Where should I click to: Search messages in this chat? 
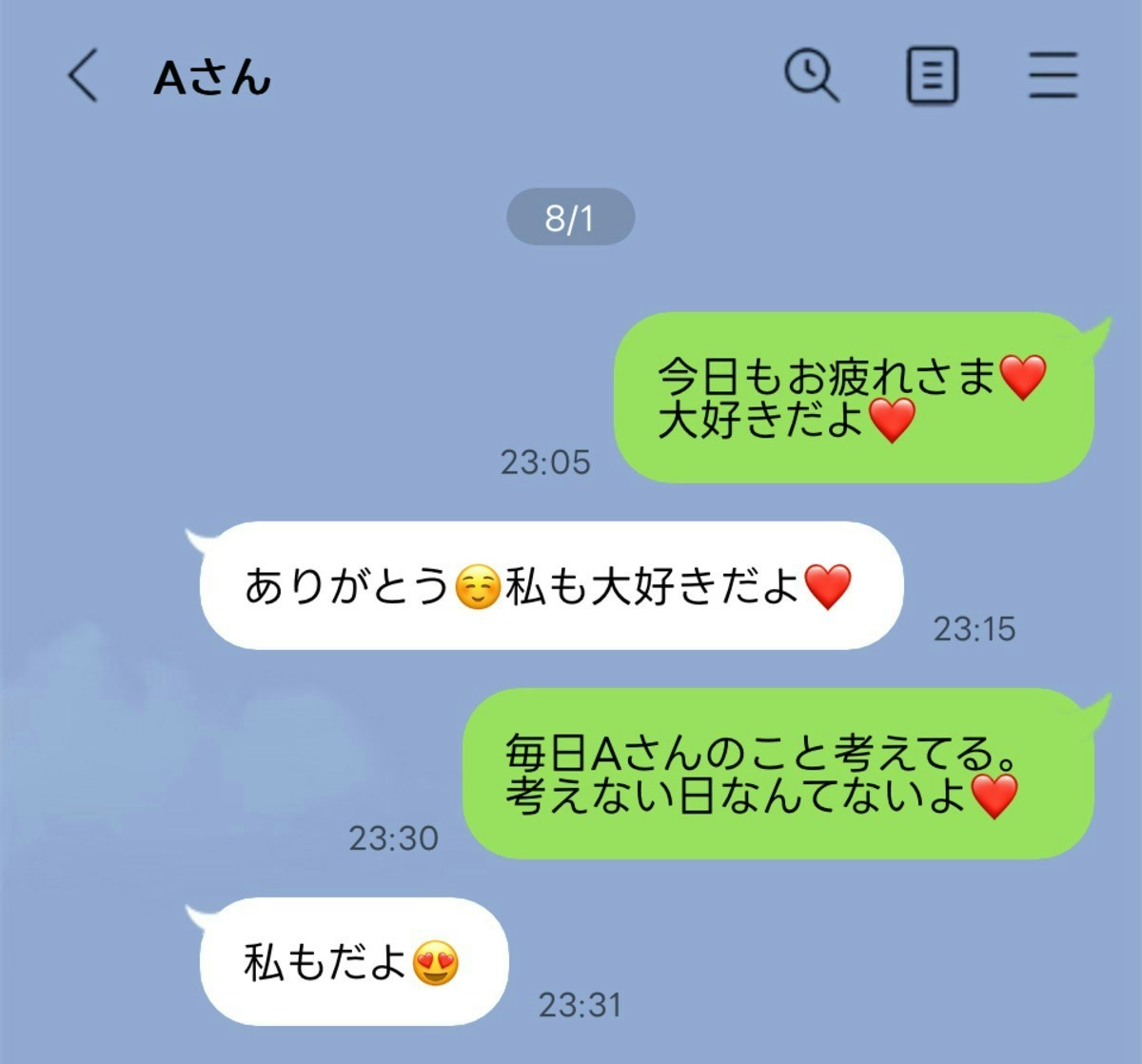click(811, 76)
